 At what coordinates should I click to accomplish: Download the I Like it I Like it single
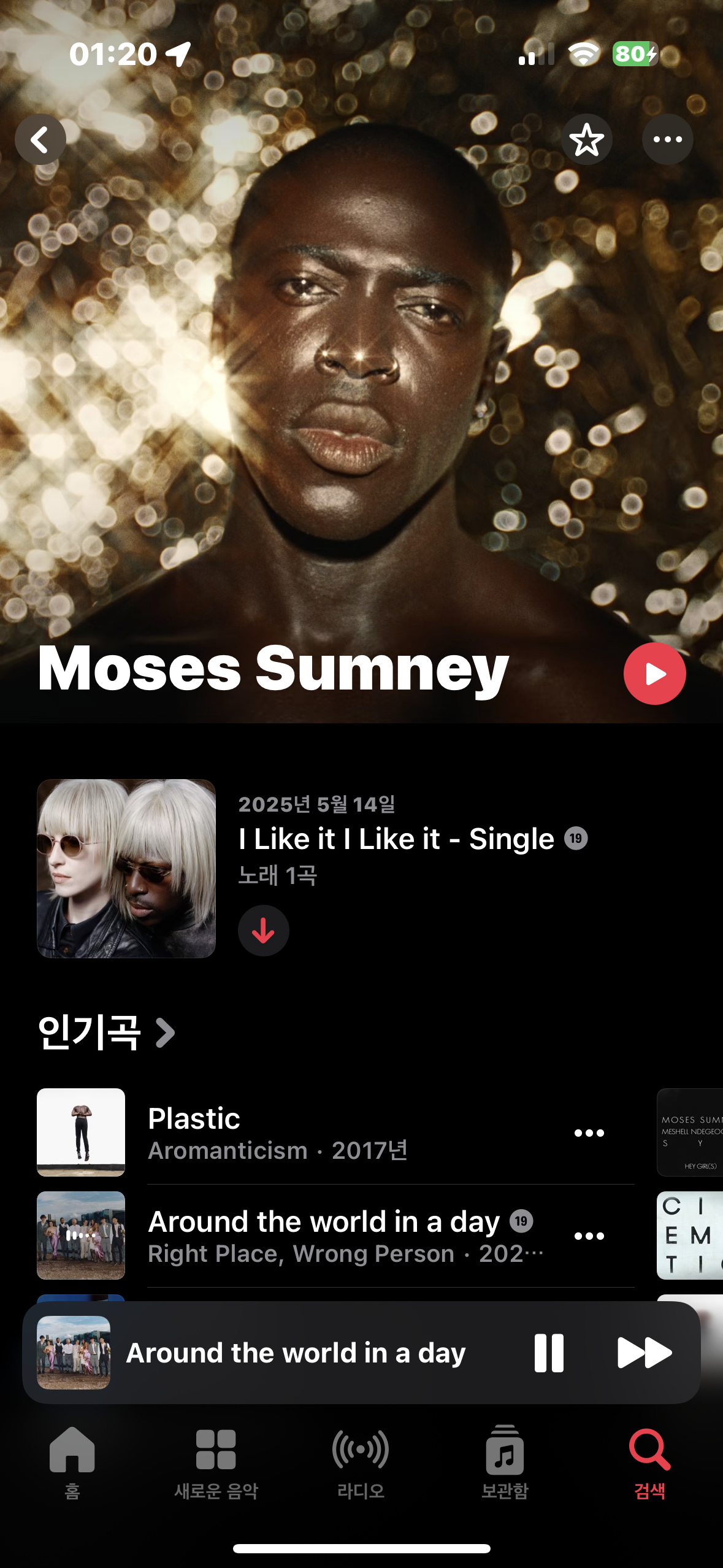(263, 931)
